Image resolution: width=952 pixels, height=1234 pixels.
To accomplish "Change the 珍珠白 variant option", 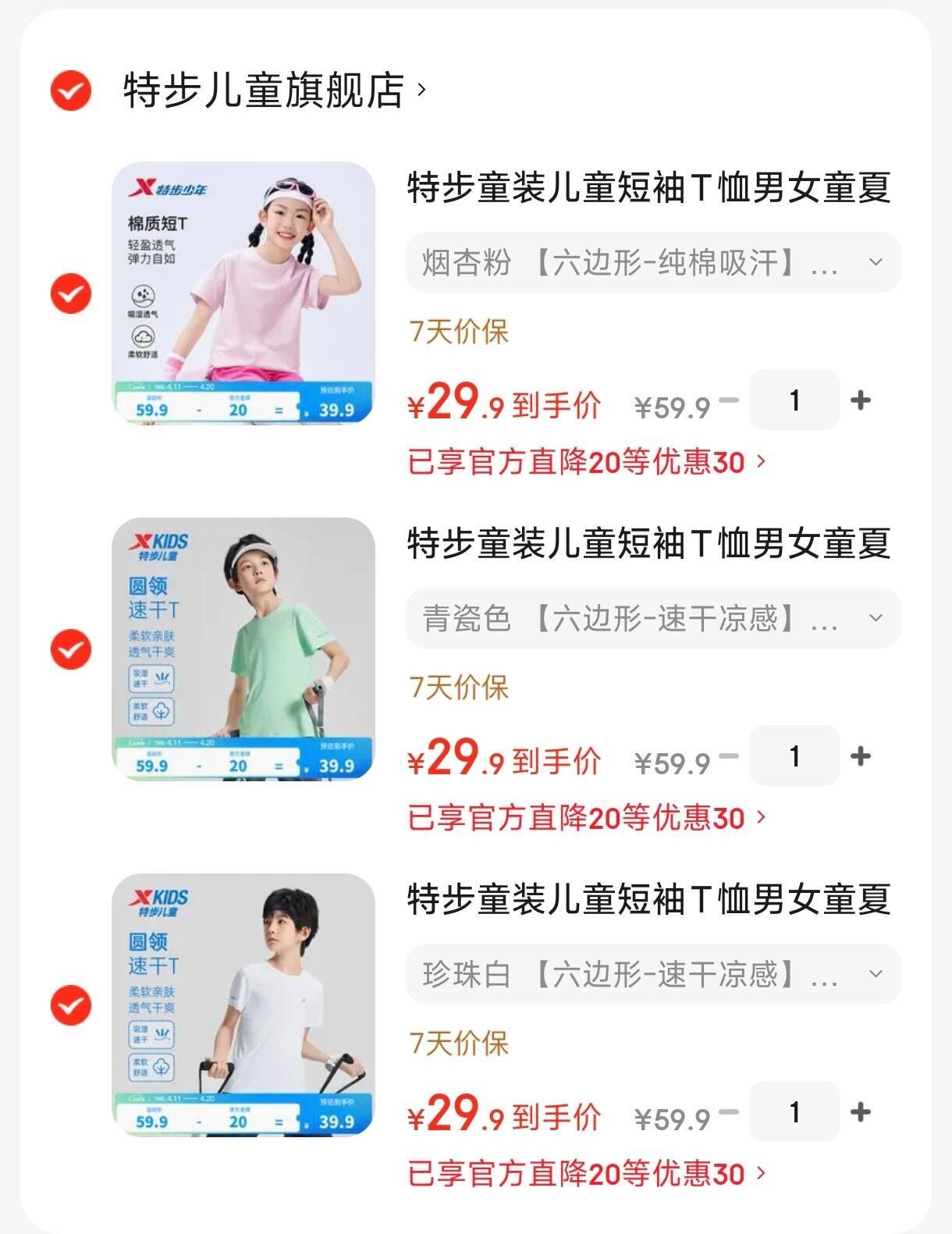I will 652,975.
